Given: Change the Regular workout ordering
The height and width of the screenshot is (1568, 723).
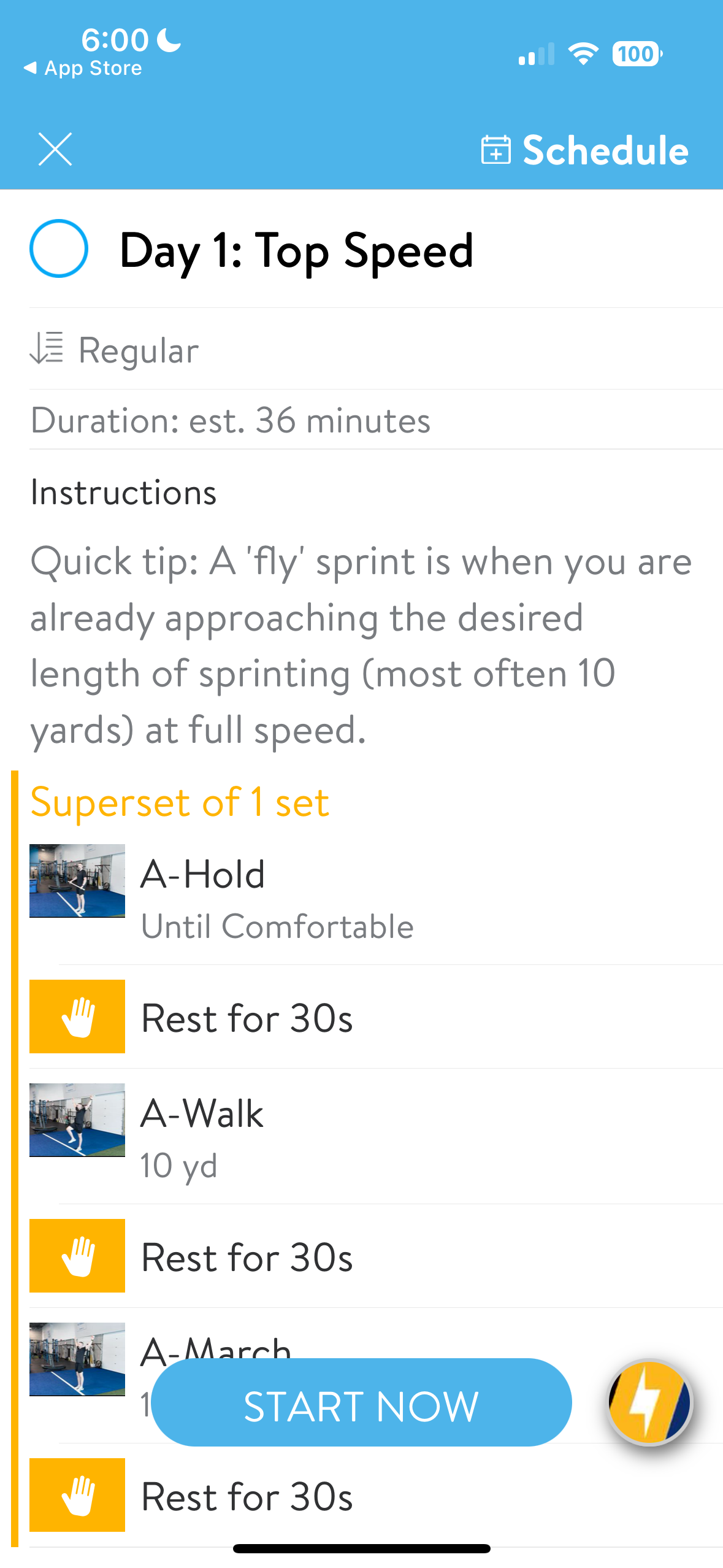Looking at the screenshot, I should [115, 350].
